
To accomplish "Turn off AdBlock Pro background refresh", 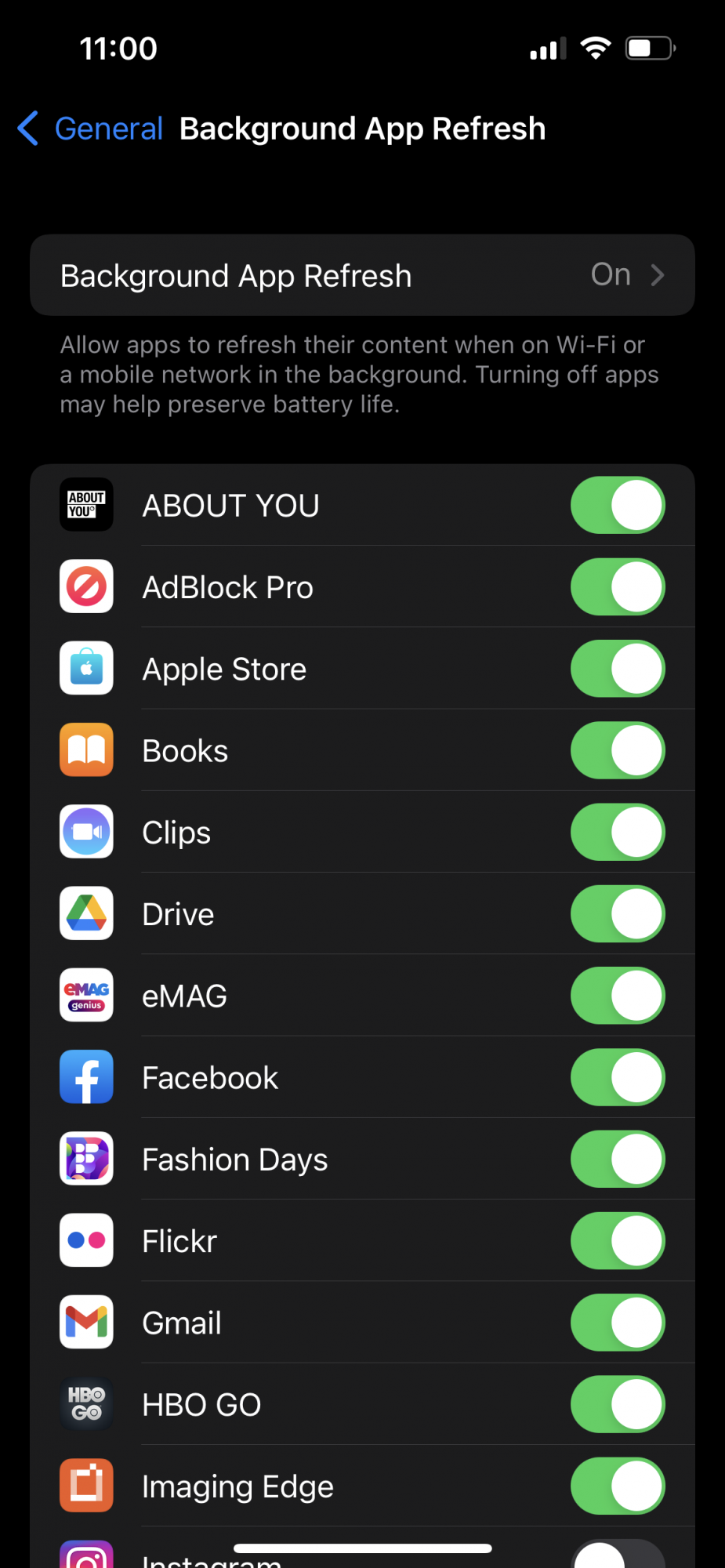I will click(618, 587).
